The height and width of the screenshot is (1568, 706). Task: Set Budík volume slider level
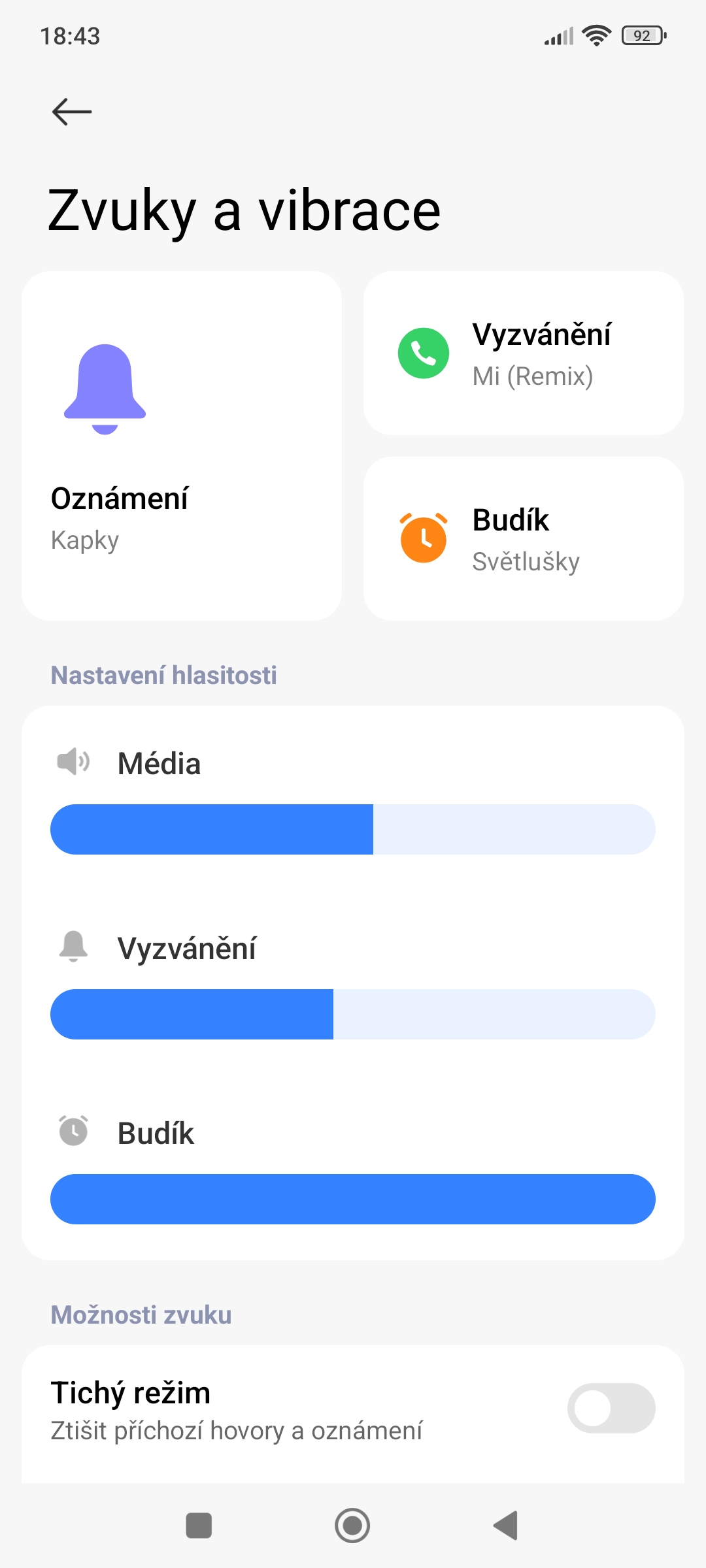click(353, 1199)
